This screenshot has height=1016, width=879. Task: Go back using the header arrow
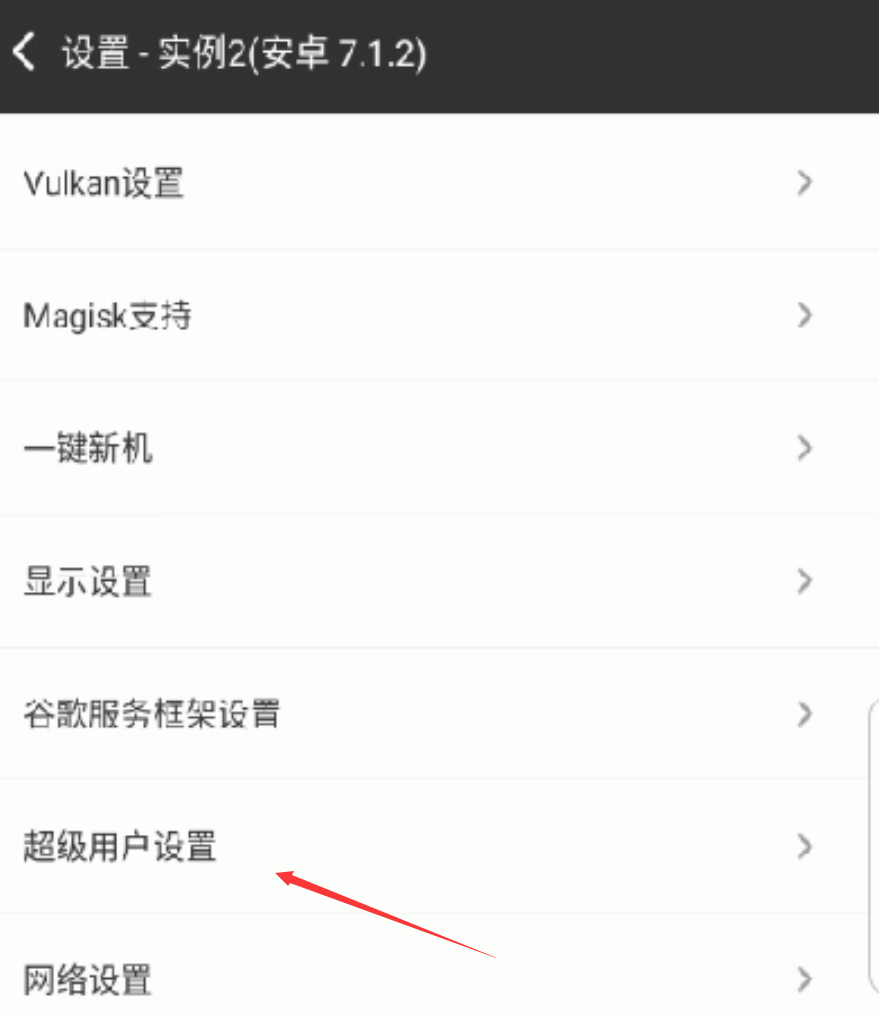coord(26,52)
